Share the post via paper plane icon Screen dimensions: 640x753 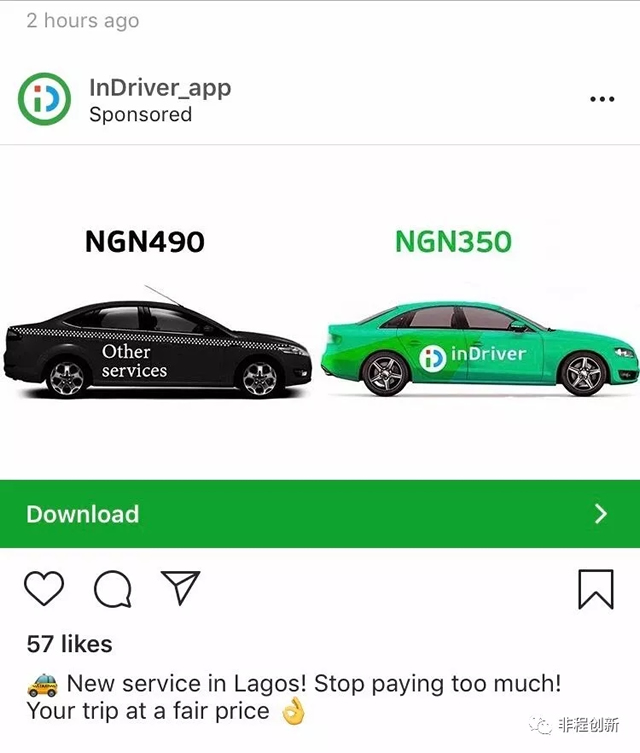[181, 588]
